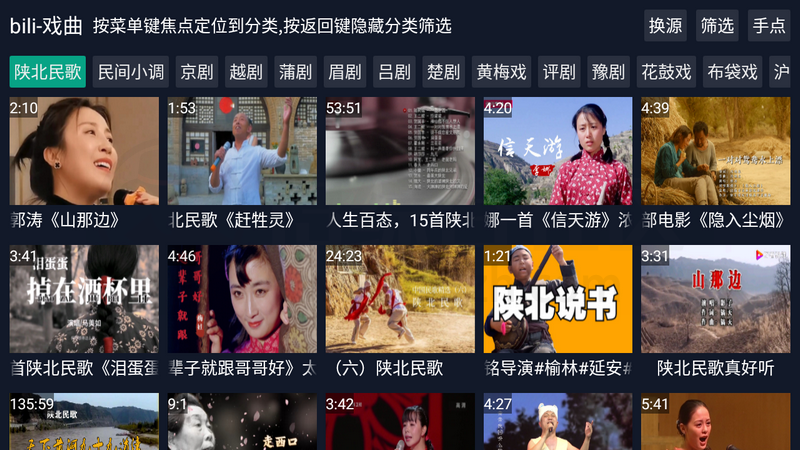Play the 陕北民歌真好听 video
The height and width of the screenshot is (450, 800).
[715, 299]
